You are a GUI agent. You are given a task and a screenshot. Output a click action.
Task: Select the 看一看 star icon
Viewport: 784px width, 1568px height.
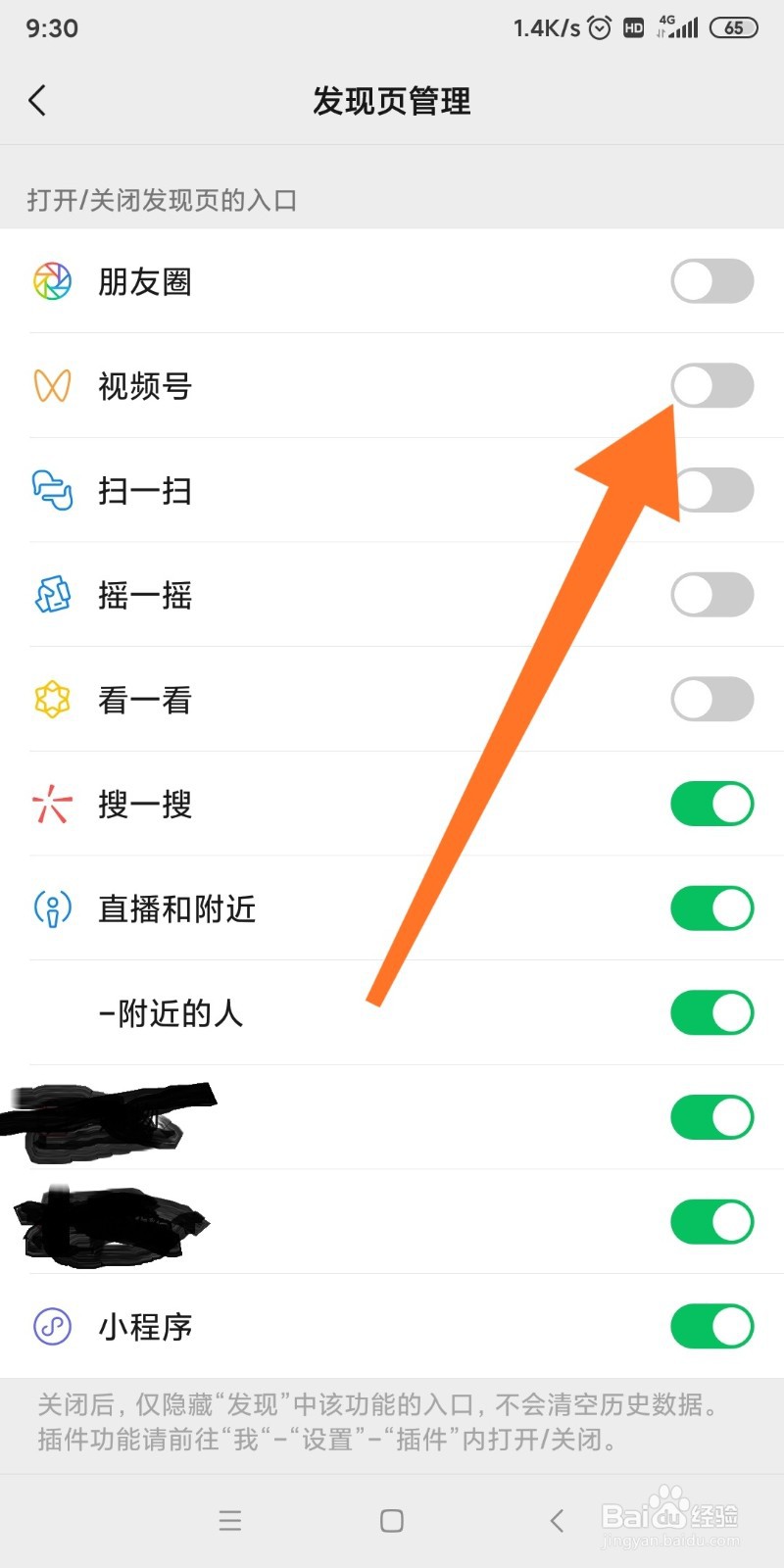[x=53, y=699]
